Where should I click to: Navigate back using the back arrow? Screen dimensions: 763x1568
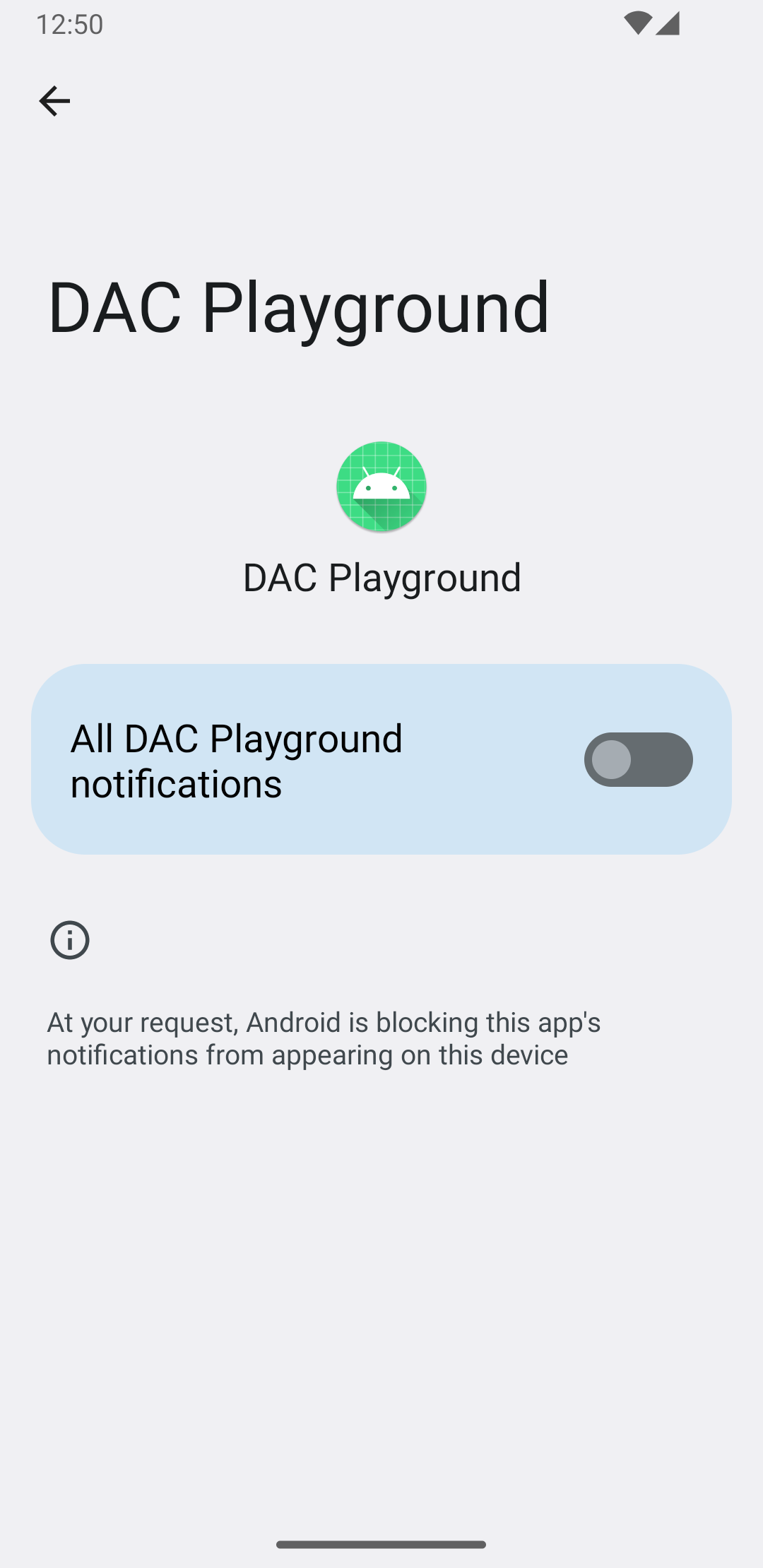tap(54, 100)
